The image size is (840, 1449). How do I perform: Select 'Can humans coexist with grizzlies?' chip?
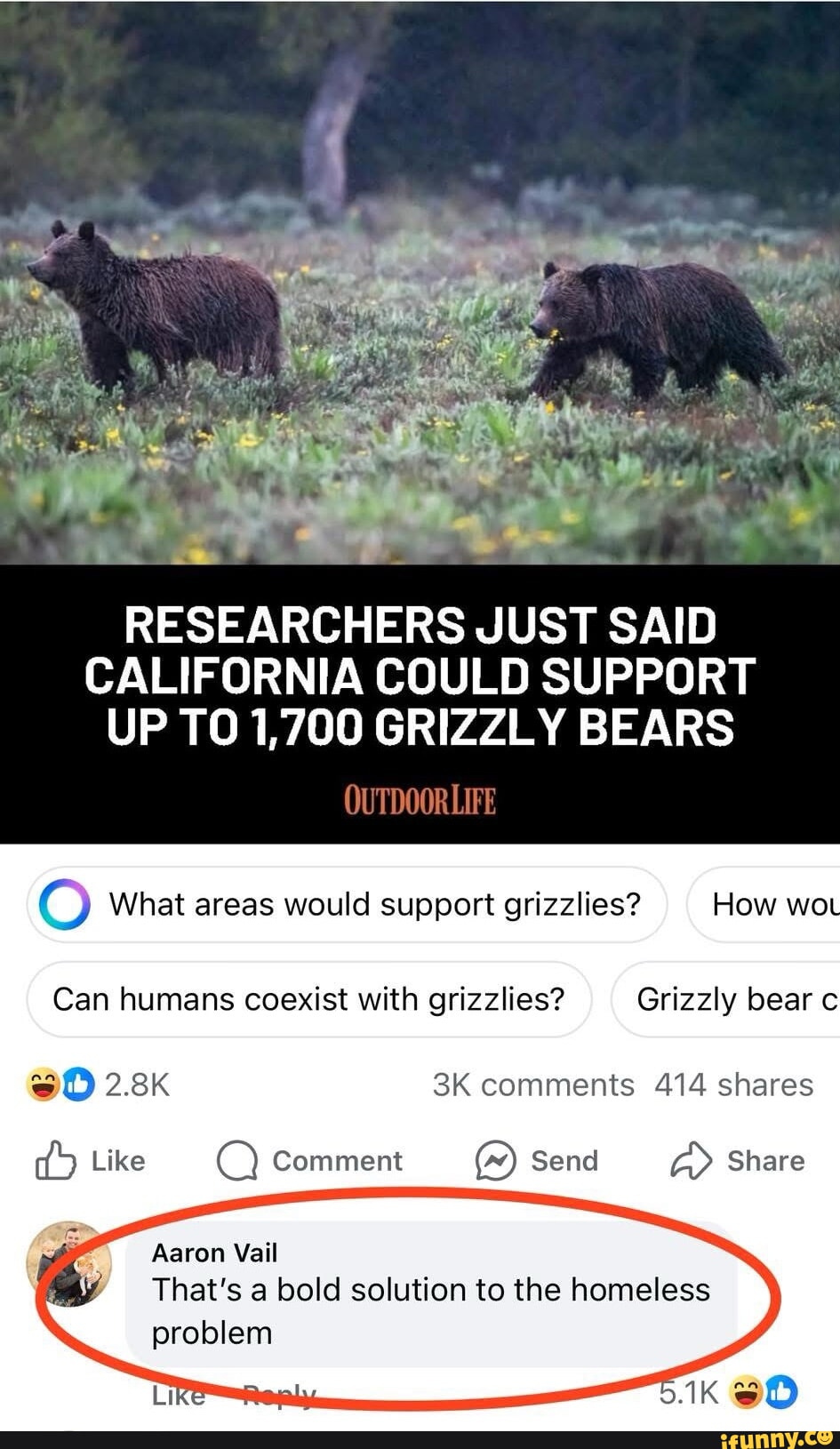click(x=309, y=999)
